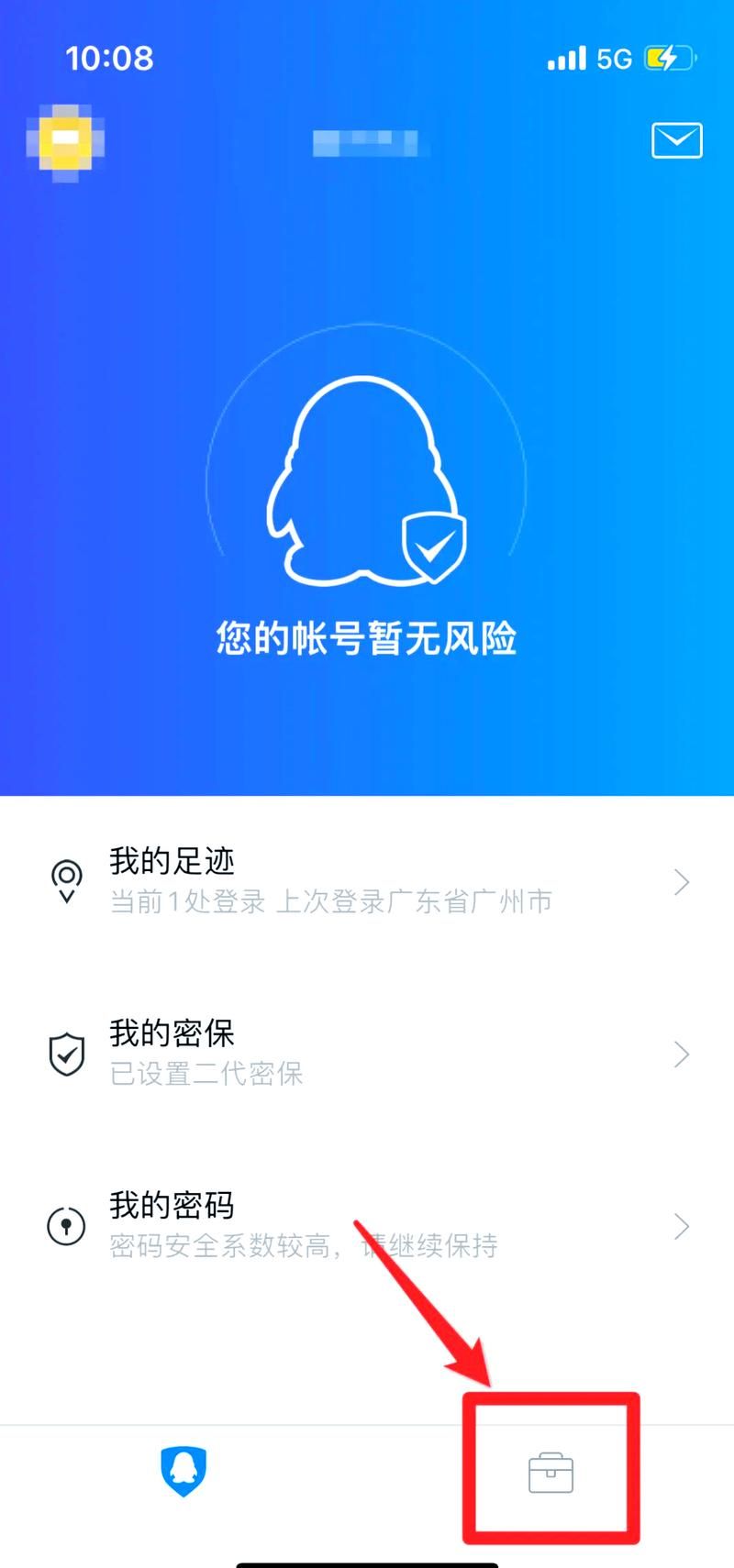The width and height of the screenshot is (734, 1568).
Task: Open 我的足迹 login footprint record
Action: 172,860
